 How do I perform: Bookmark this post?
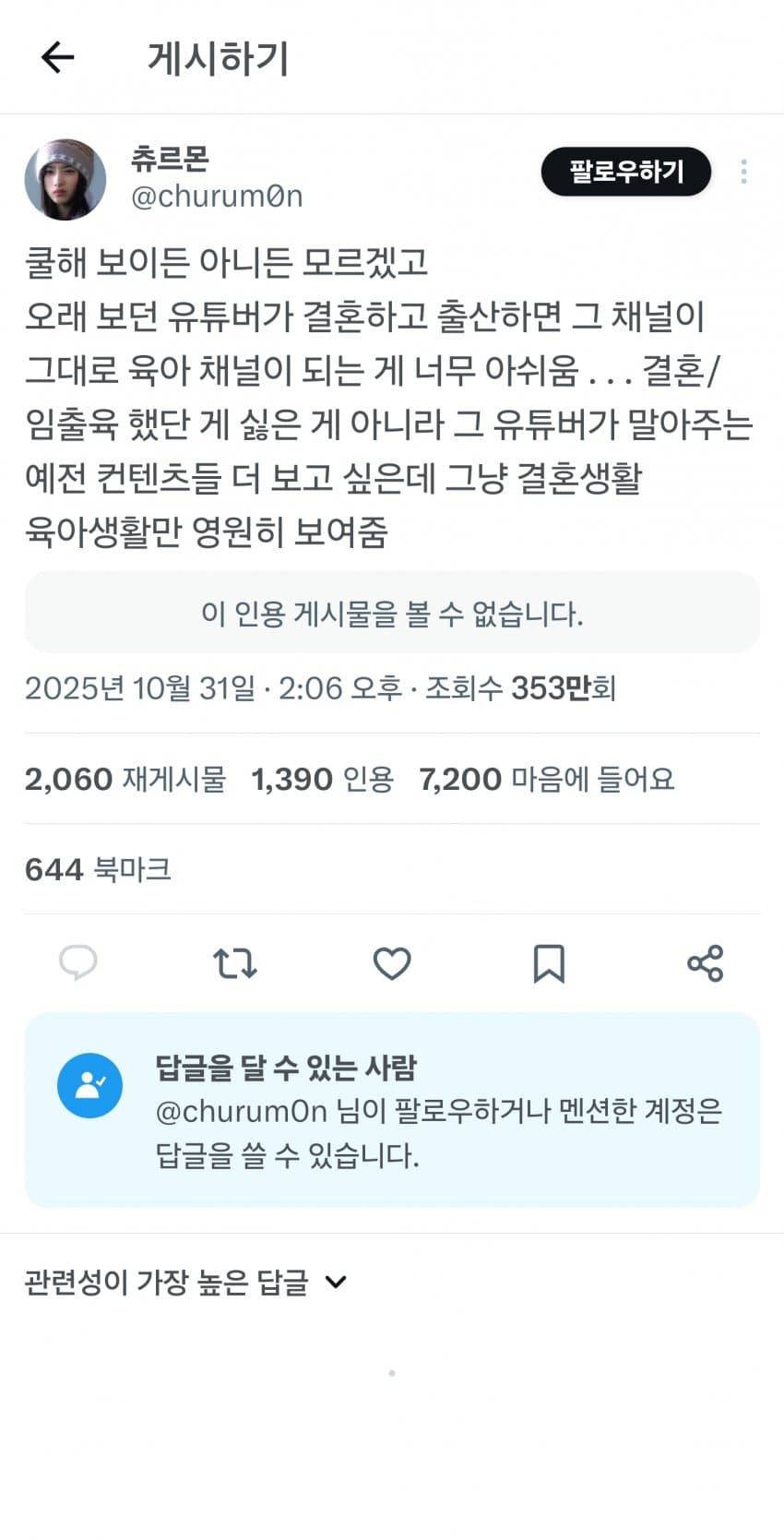(x=549, y=963)
